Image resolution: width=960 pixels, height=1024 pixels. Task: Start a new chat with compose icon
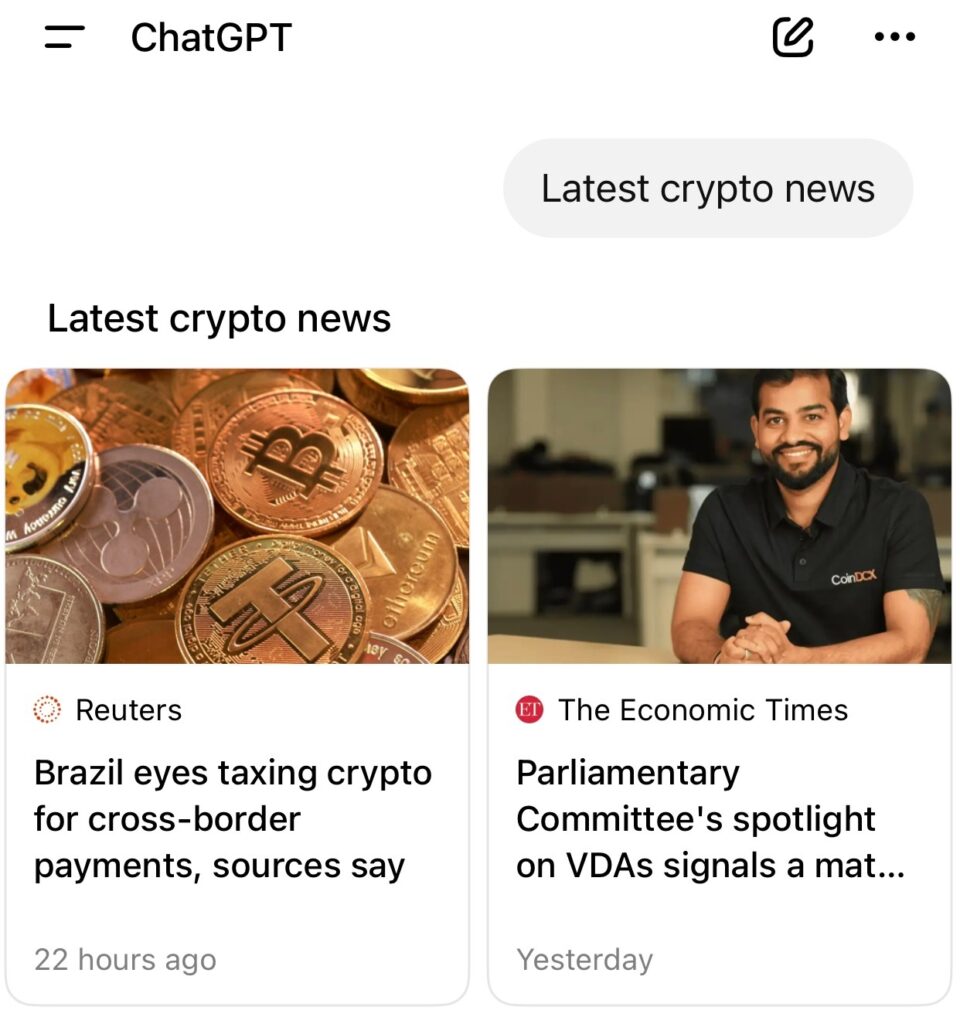tap(793, 36)
